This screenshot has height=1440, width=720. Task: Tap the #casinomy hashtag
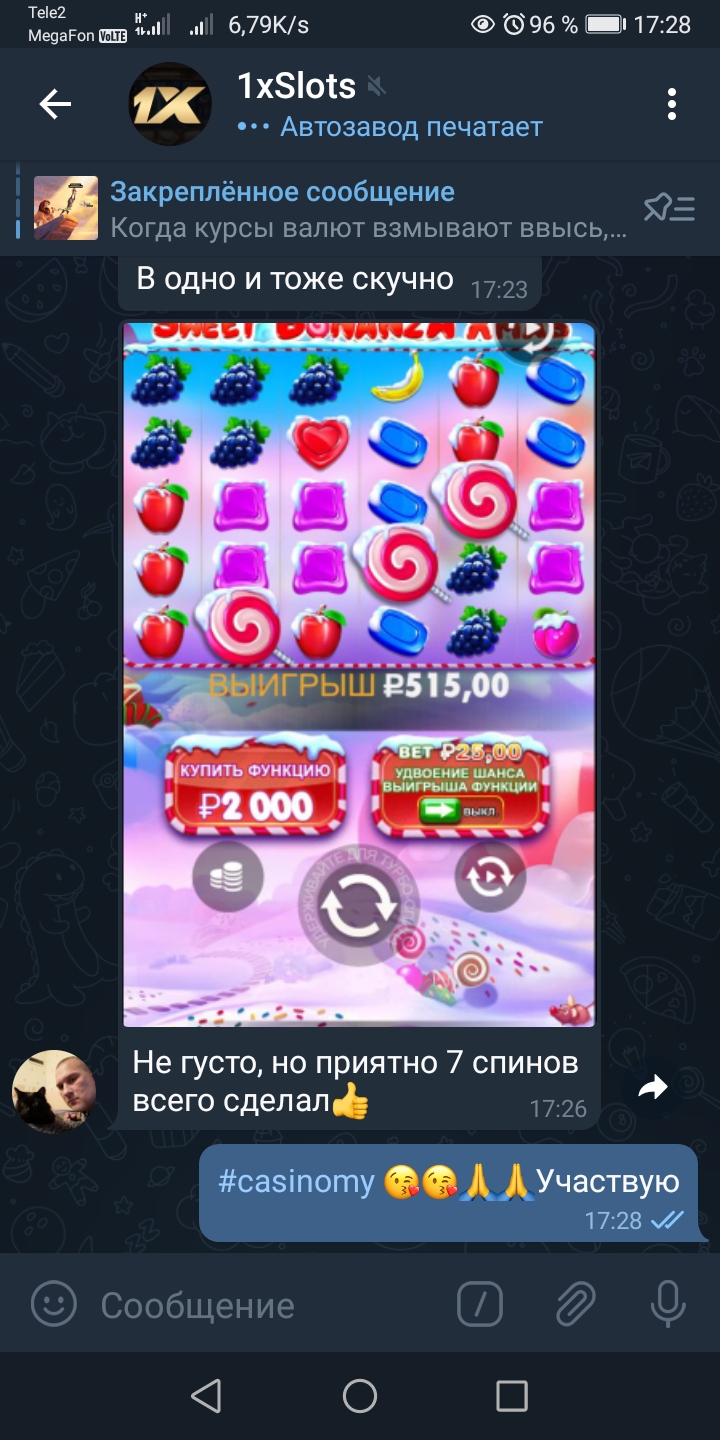coord(296,1182)
